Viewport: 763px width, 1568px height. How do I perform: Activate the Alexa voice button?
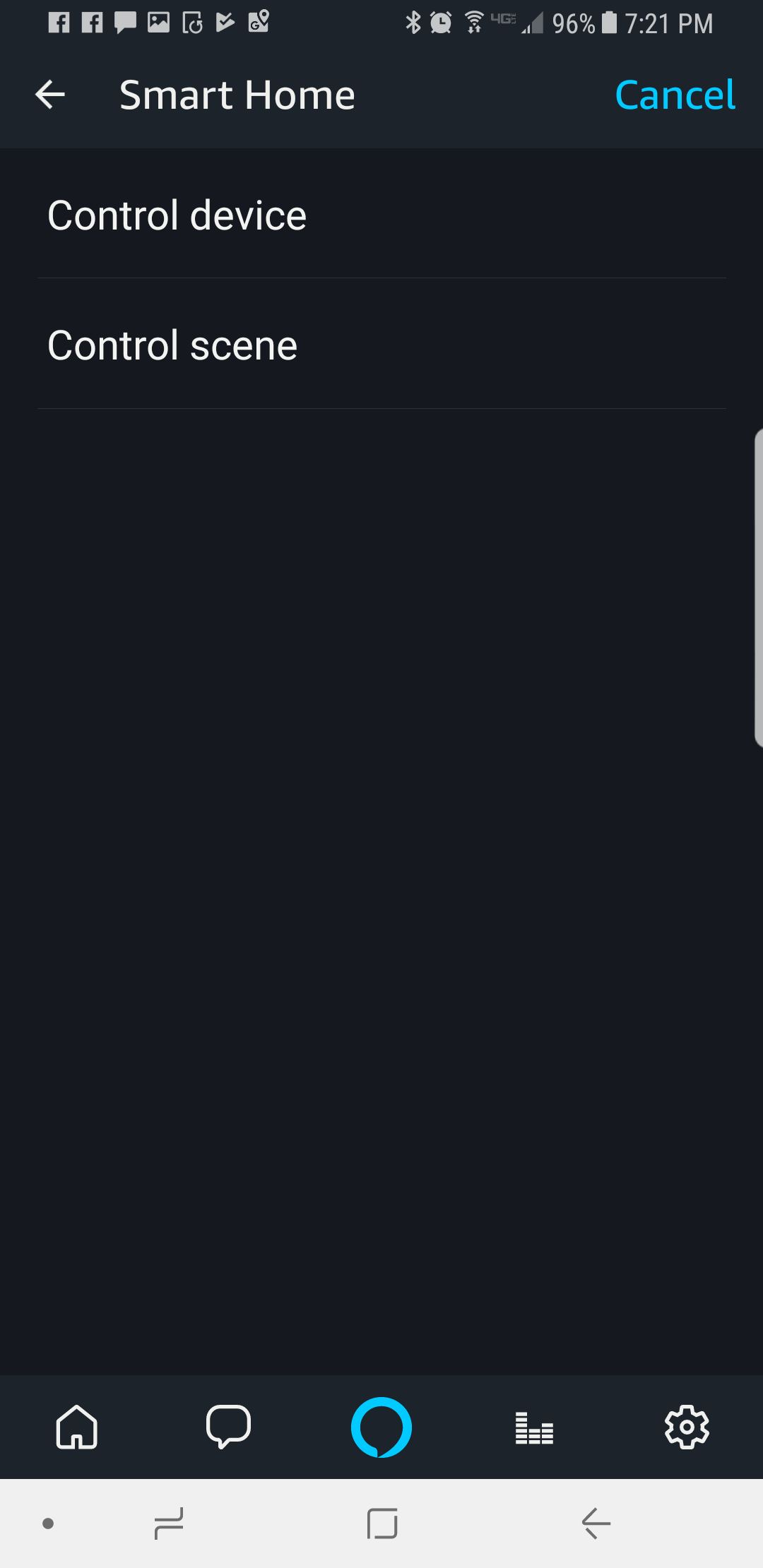(381, 1427)
